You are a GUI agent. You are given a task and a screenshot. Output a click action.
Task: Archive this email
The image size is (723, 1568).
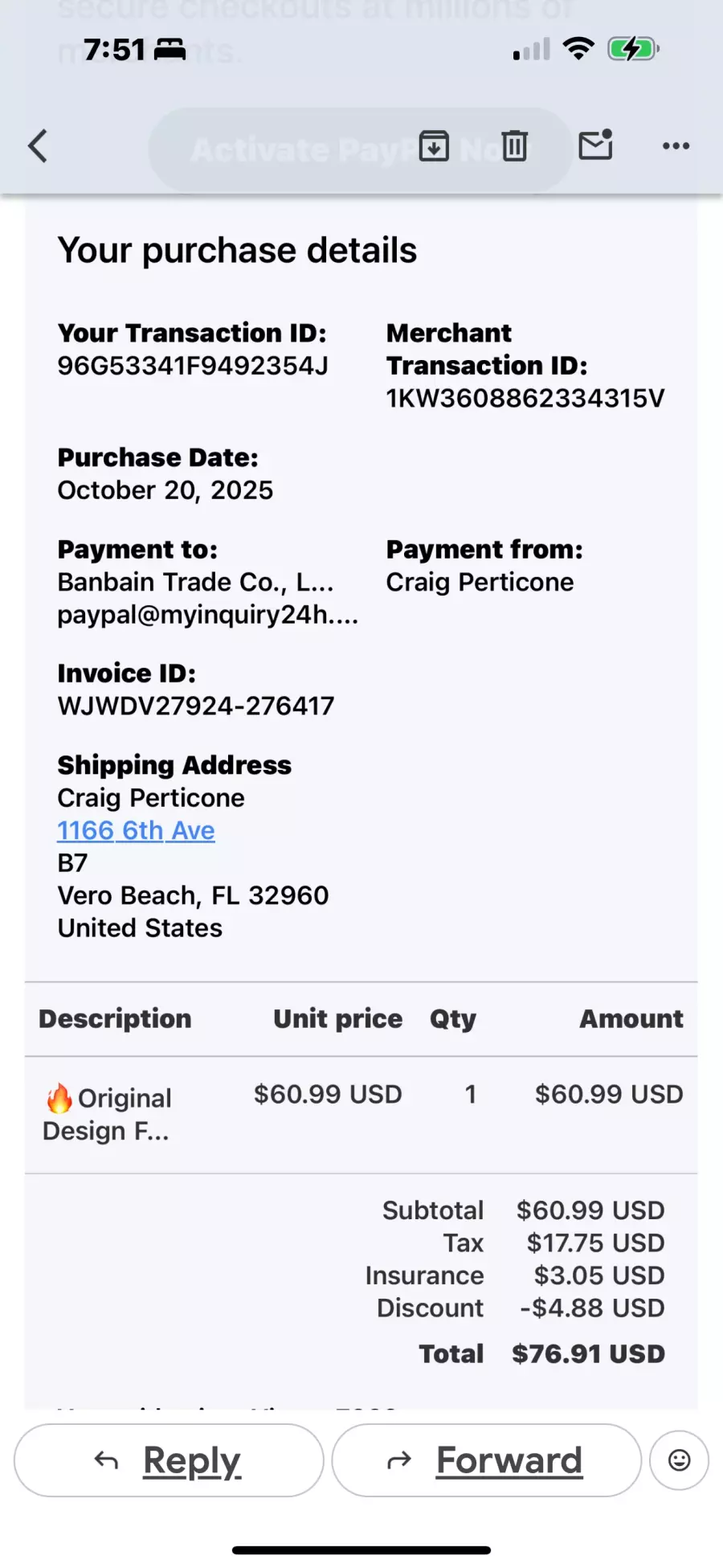click(434, 146)
